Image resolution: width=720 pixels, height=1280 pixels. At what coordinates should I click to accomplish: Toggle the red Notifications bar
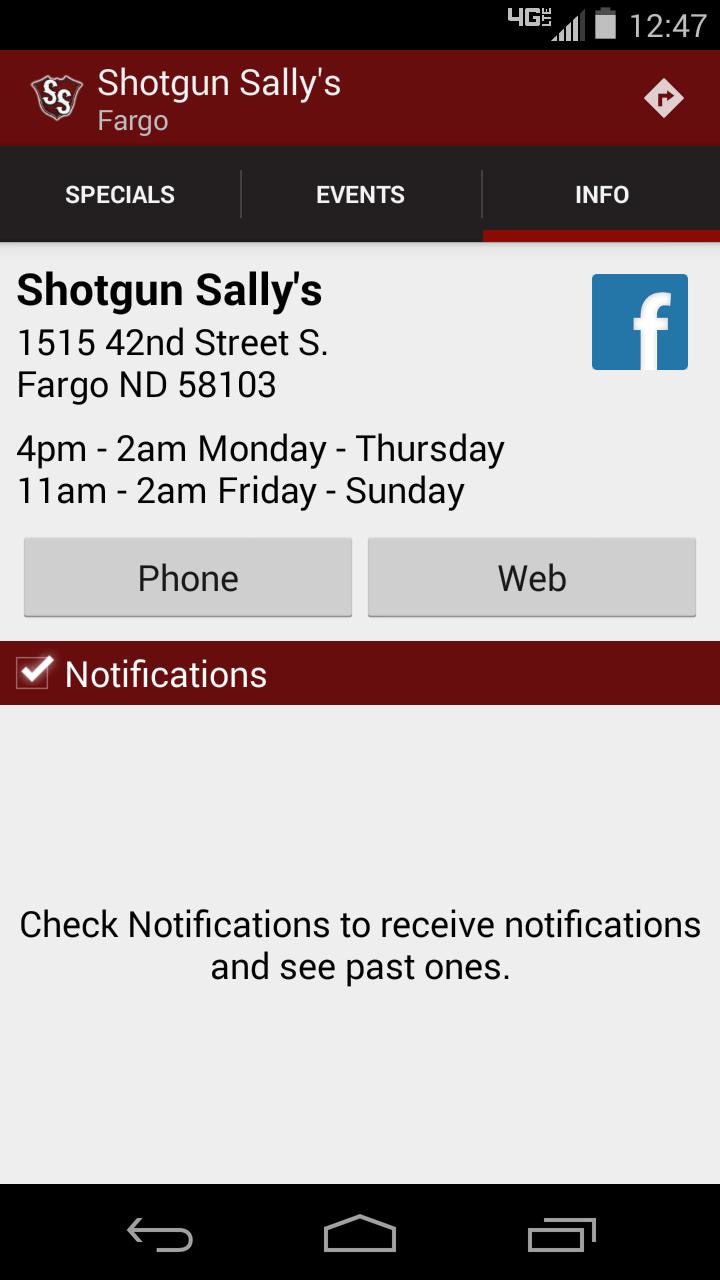(360, 672)
